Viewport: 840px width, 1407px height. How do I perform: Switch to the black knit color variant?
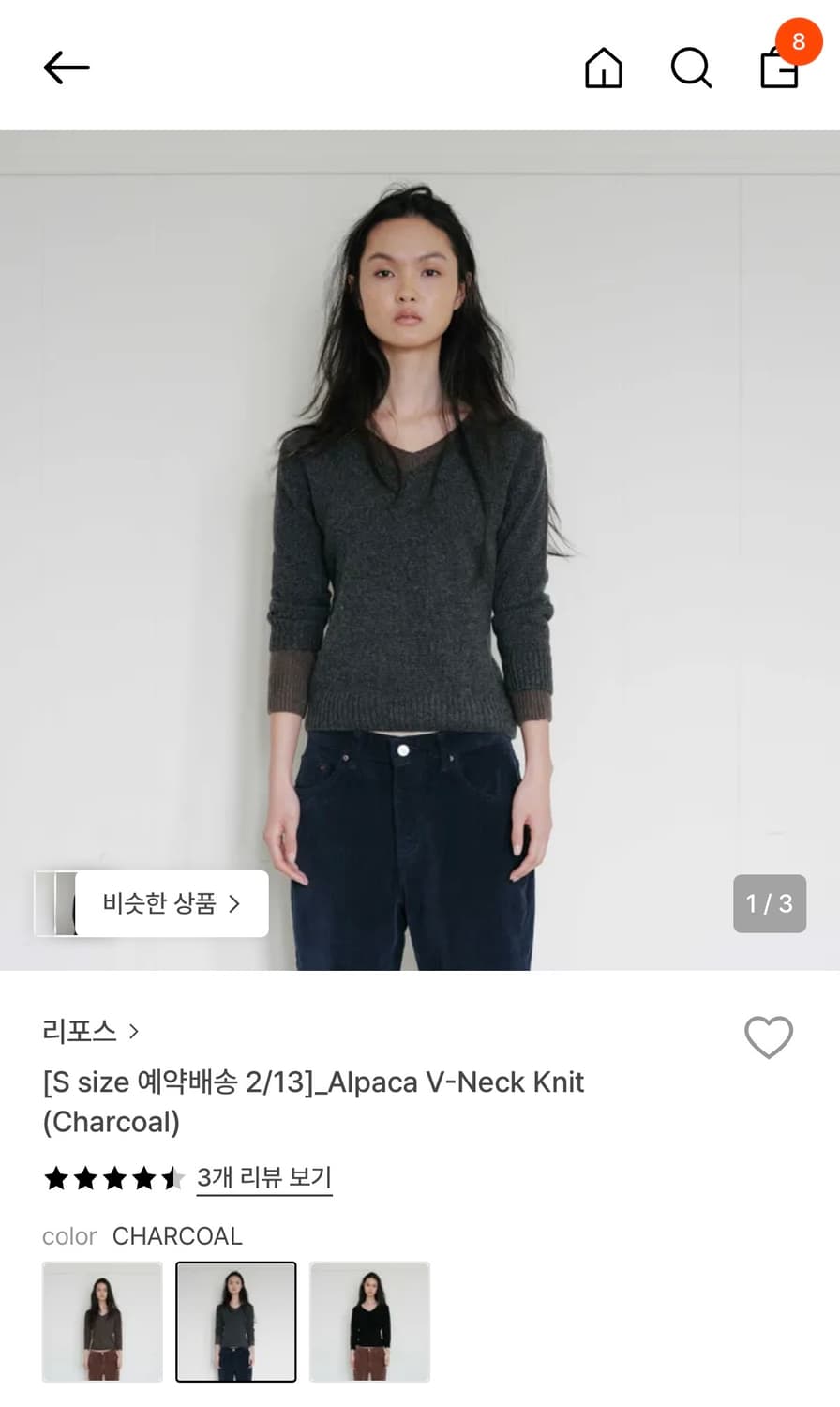coord(368,1321)
